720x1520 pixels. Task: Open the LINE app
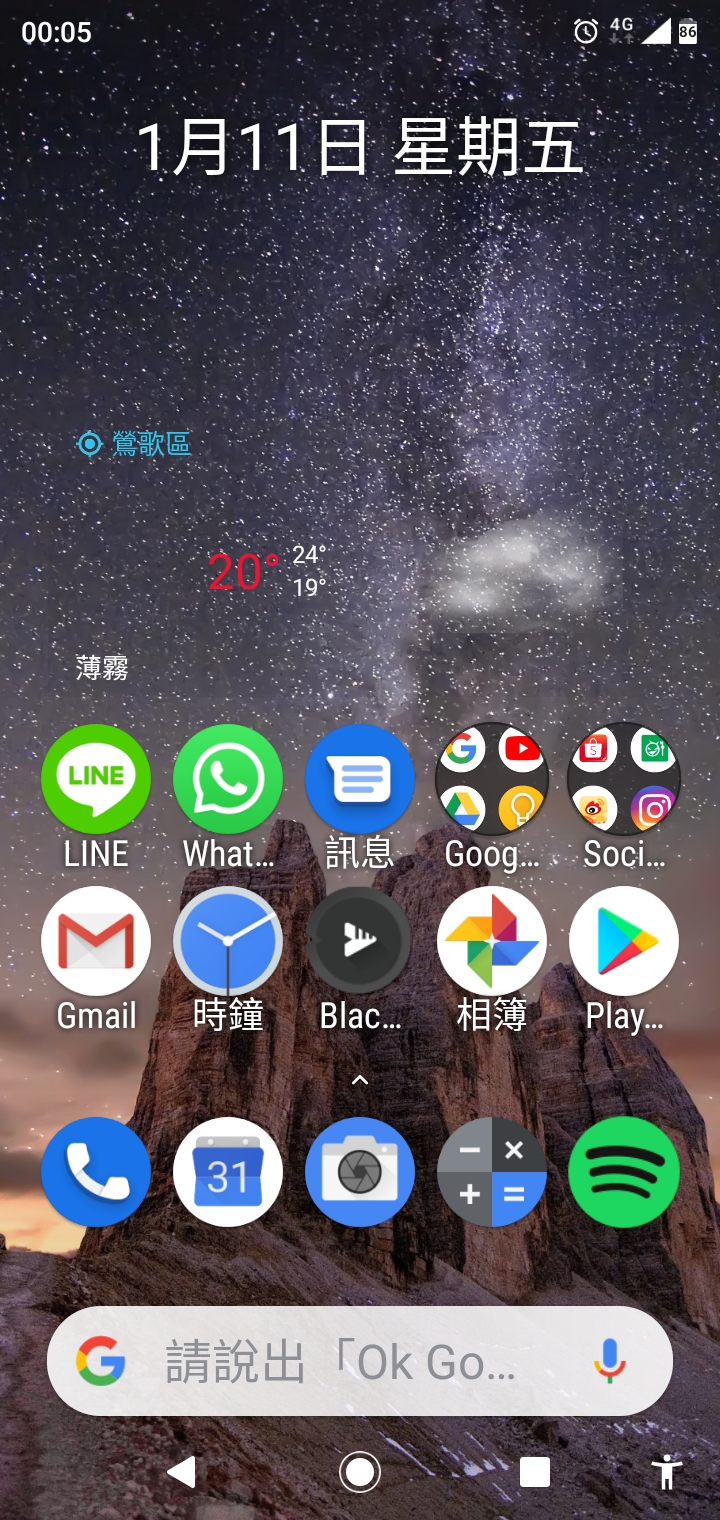96,779
